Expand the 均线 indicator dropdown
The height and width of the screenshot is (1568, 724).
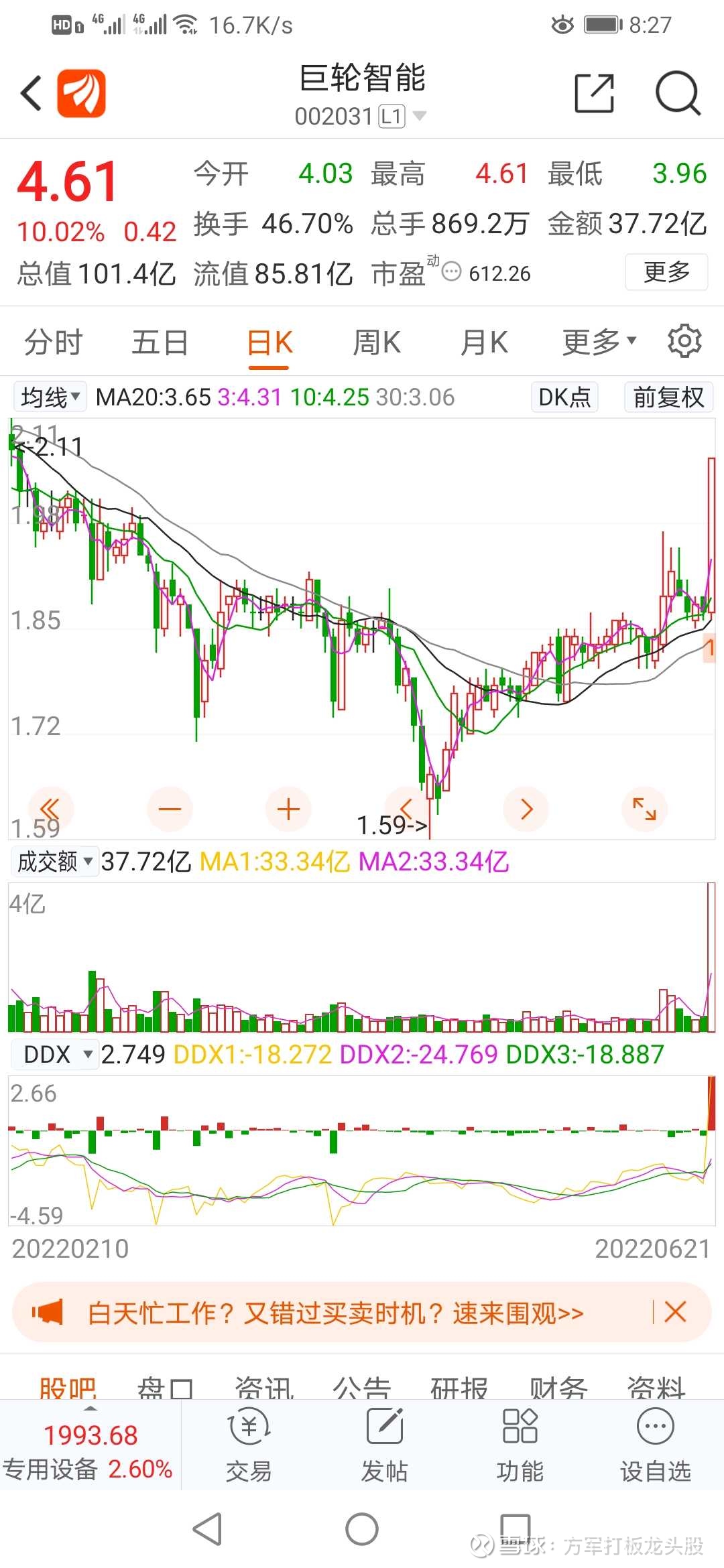click(x=50, y=397)
